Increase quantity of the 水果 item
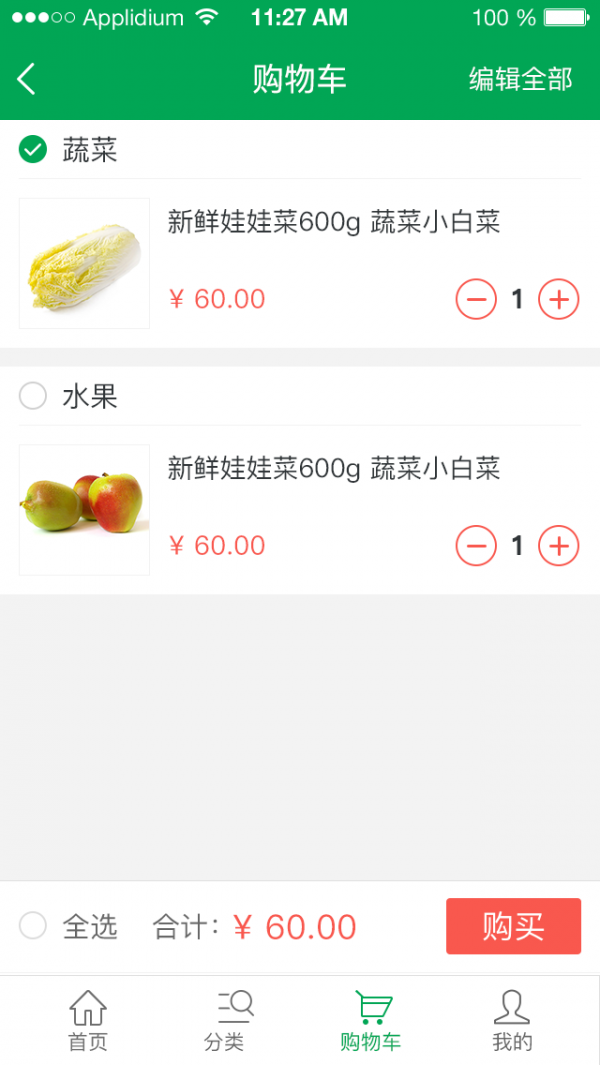Image resolution: width=600 pixels, height=1065 pixels. pyautogui.click(x=559, y=546)
